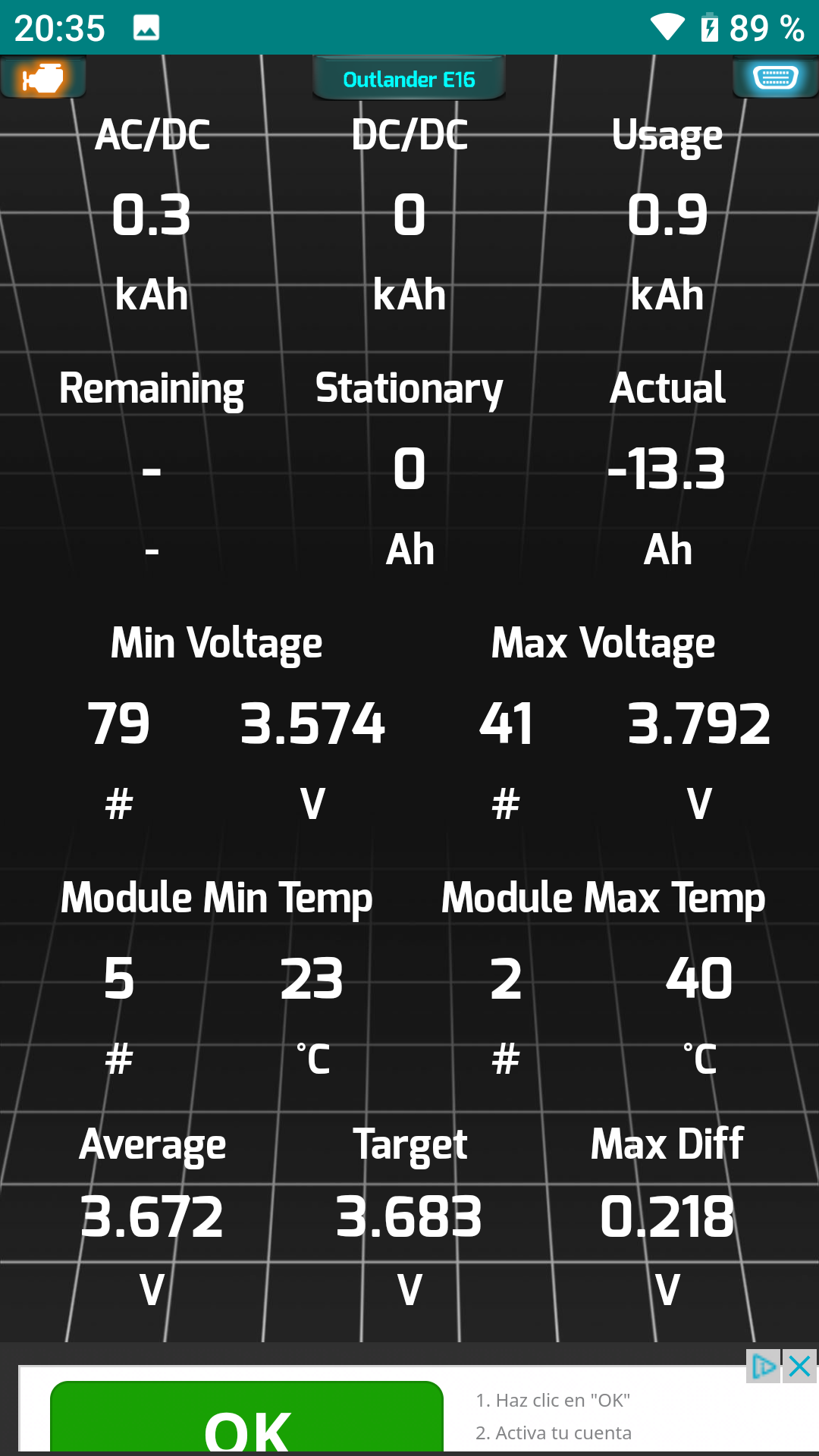
Task: Open the engine check icon
Action: (x=43, y=77)
